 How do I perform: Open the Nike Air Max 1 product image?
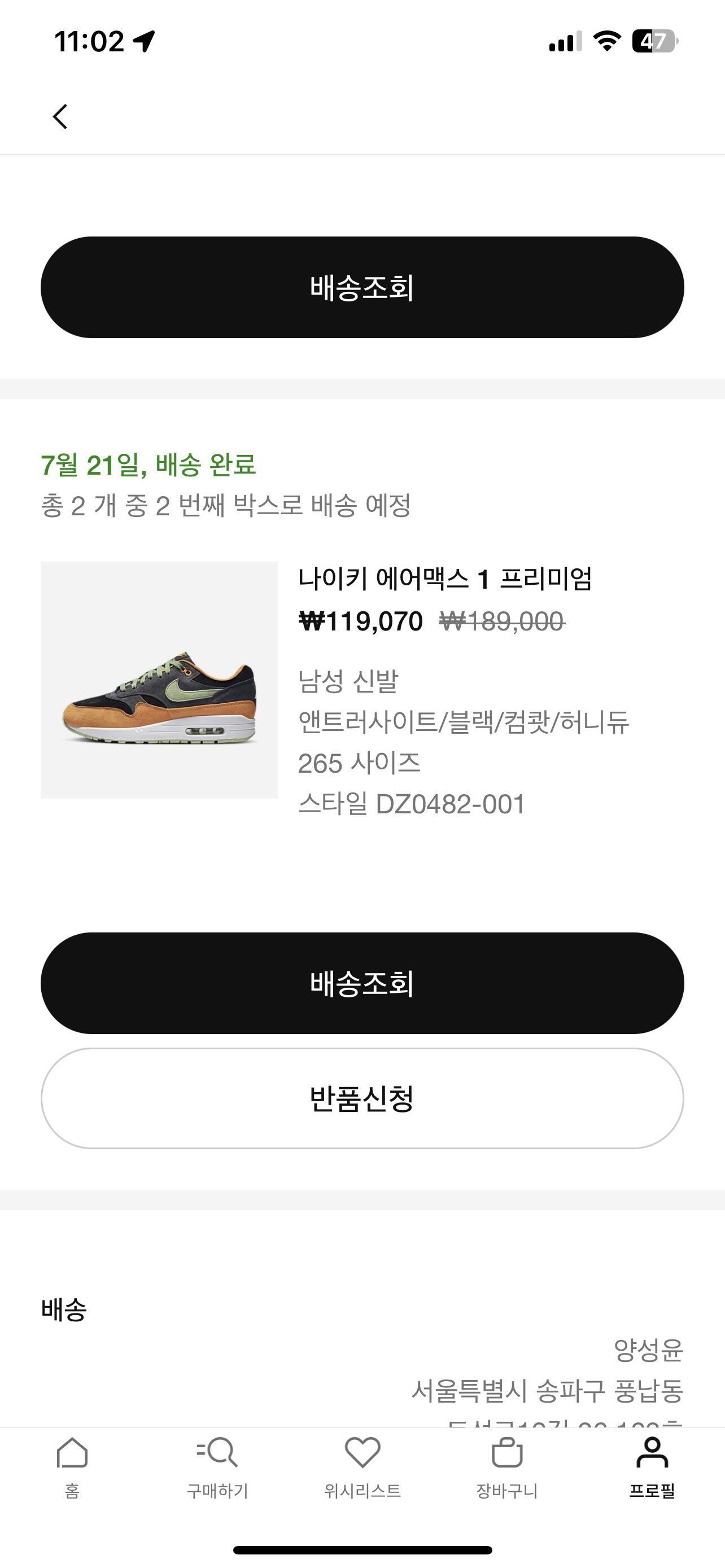(x=159, y=680)
